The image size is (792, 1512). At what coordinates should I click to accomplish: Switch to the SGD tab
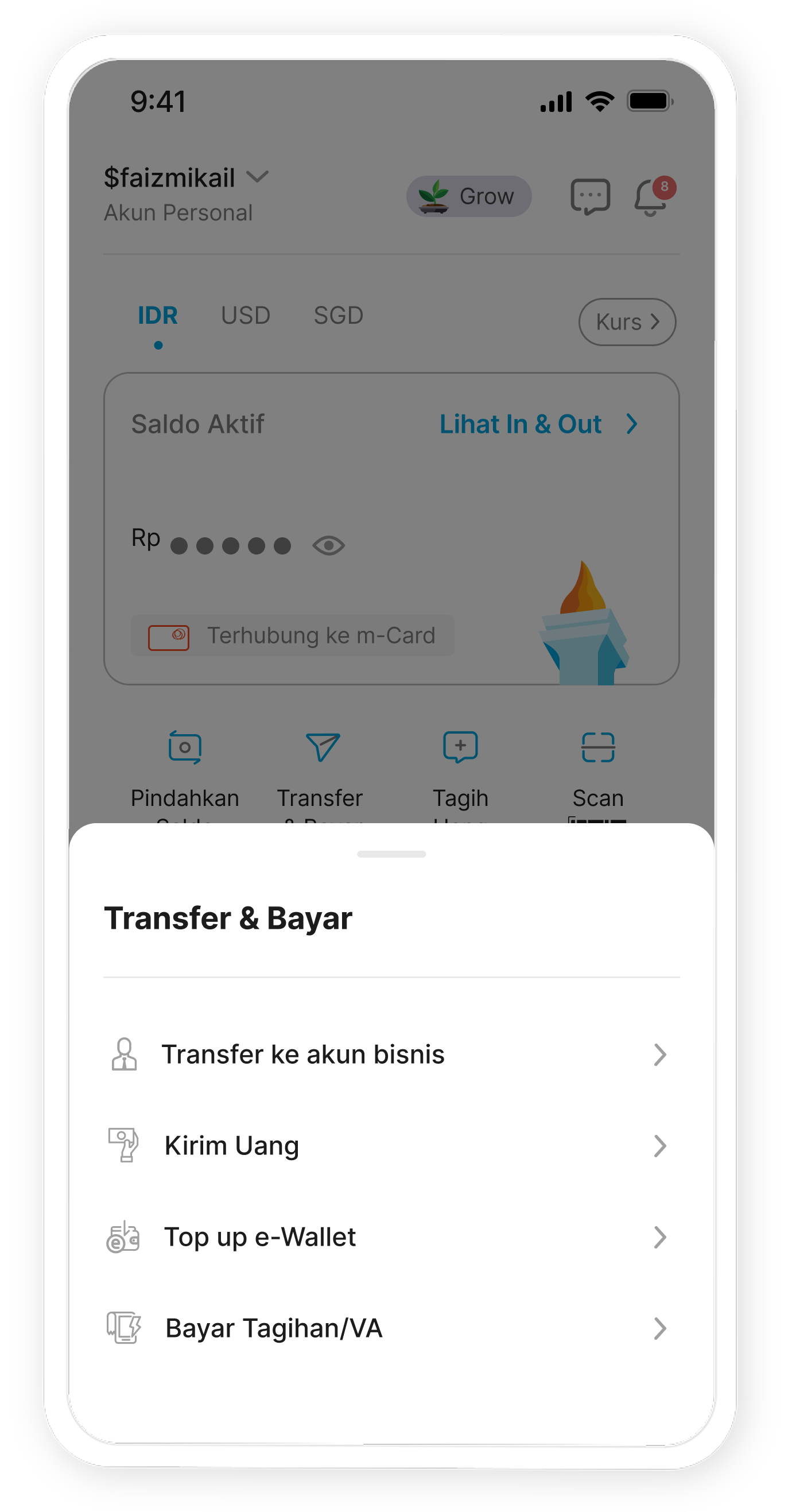[x=339, y=316]
